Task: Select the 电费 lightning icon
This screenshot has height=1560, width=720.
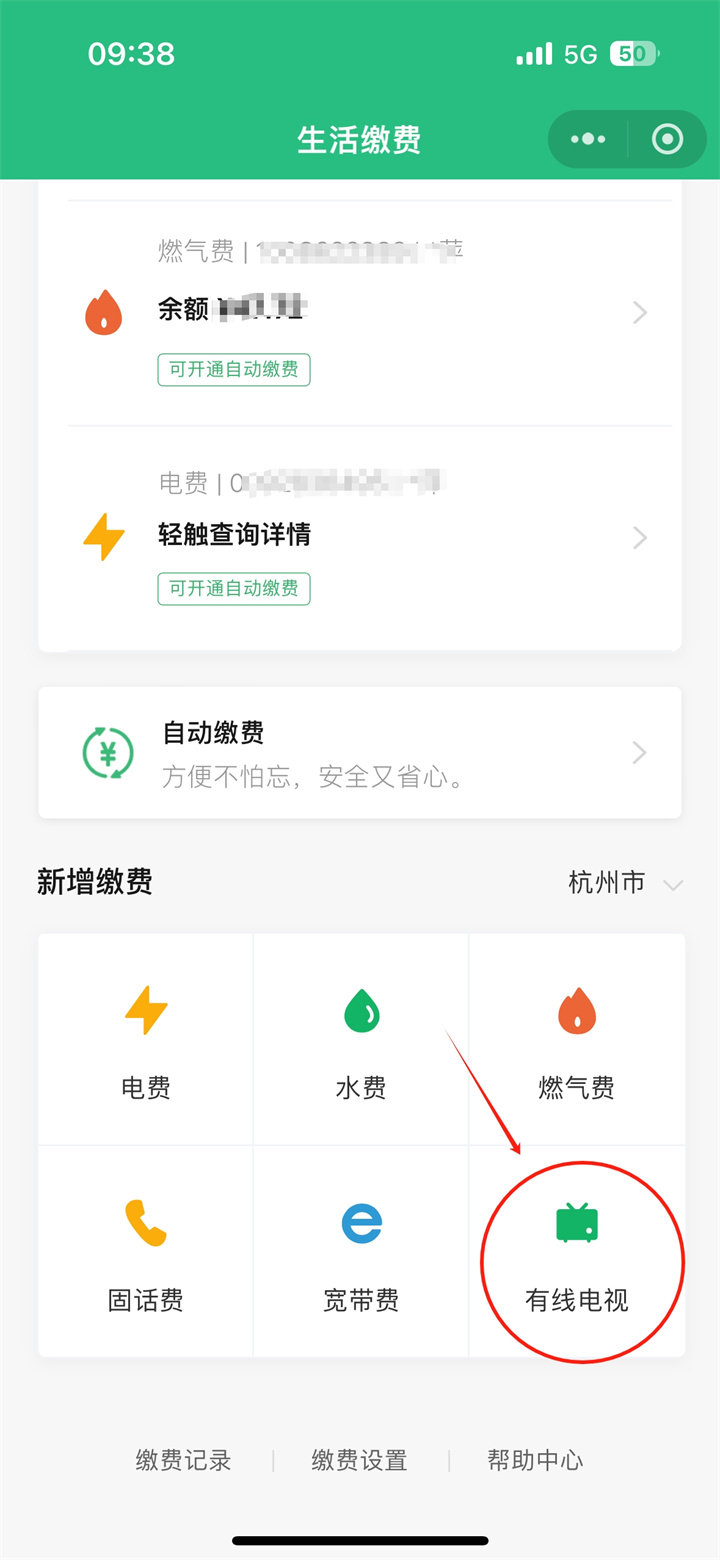Action: pos(143,1010)
